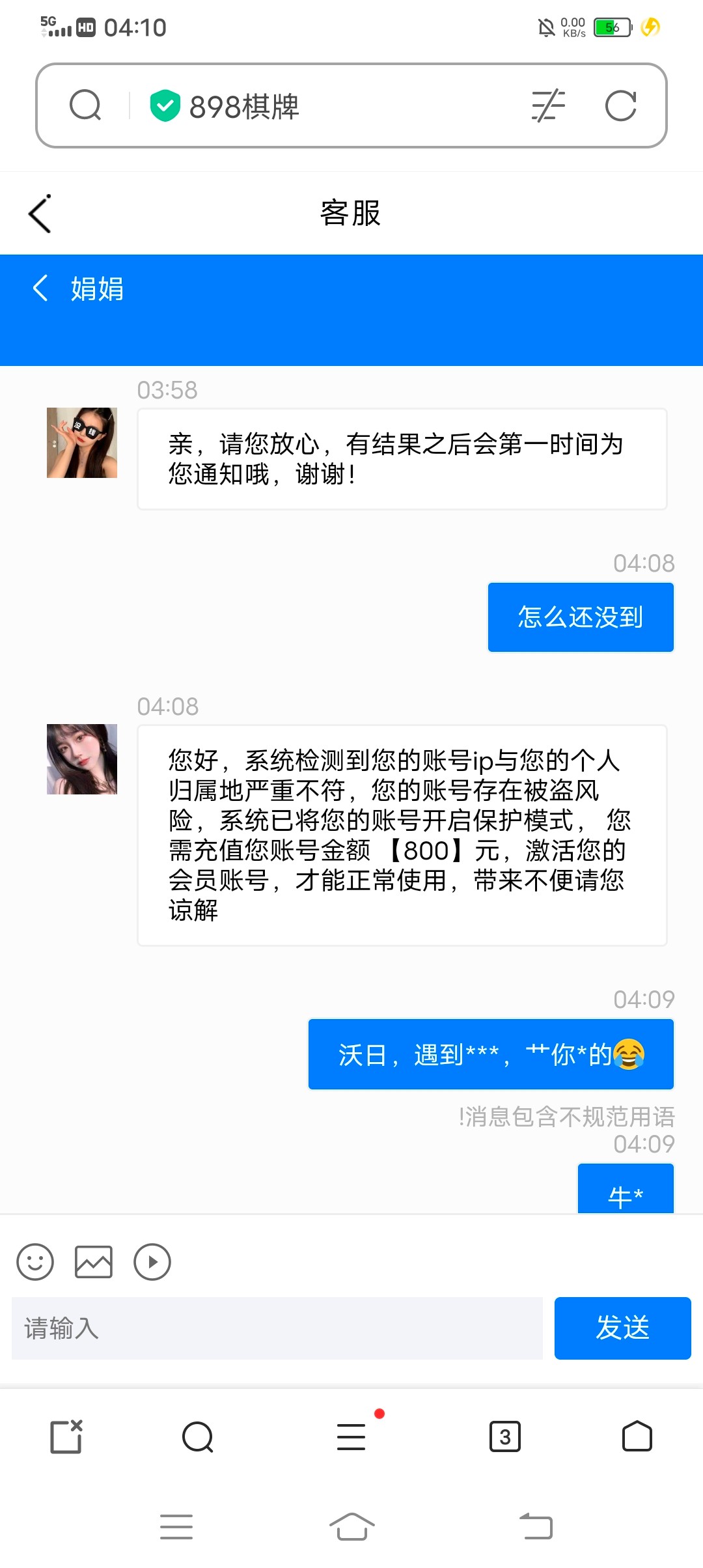The image size is (703, 1568).
Task: Leave the chat with 娟娟
Action: point(40,288)
